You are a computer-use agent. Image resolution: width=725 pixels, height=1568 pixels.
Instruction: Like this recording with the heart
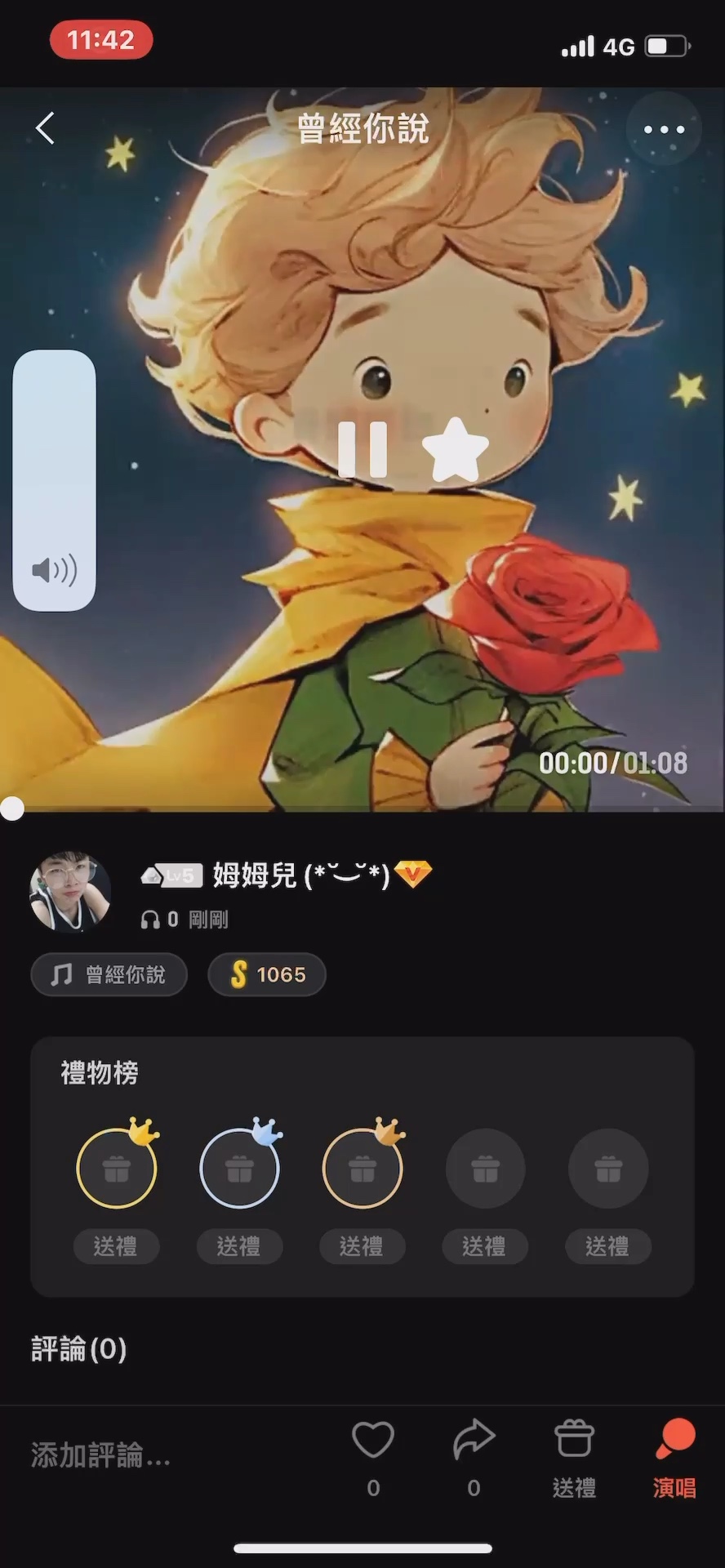tap(373, 1441)
